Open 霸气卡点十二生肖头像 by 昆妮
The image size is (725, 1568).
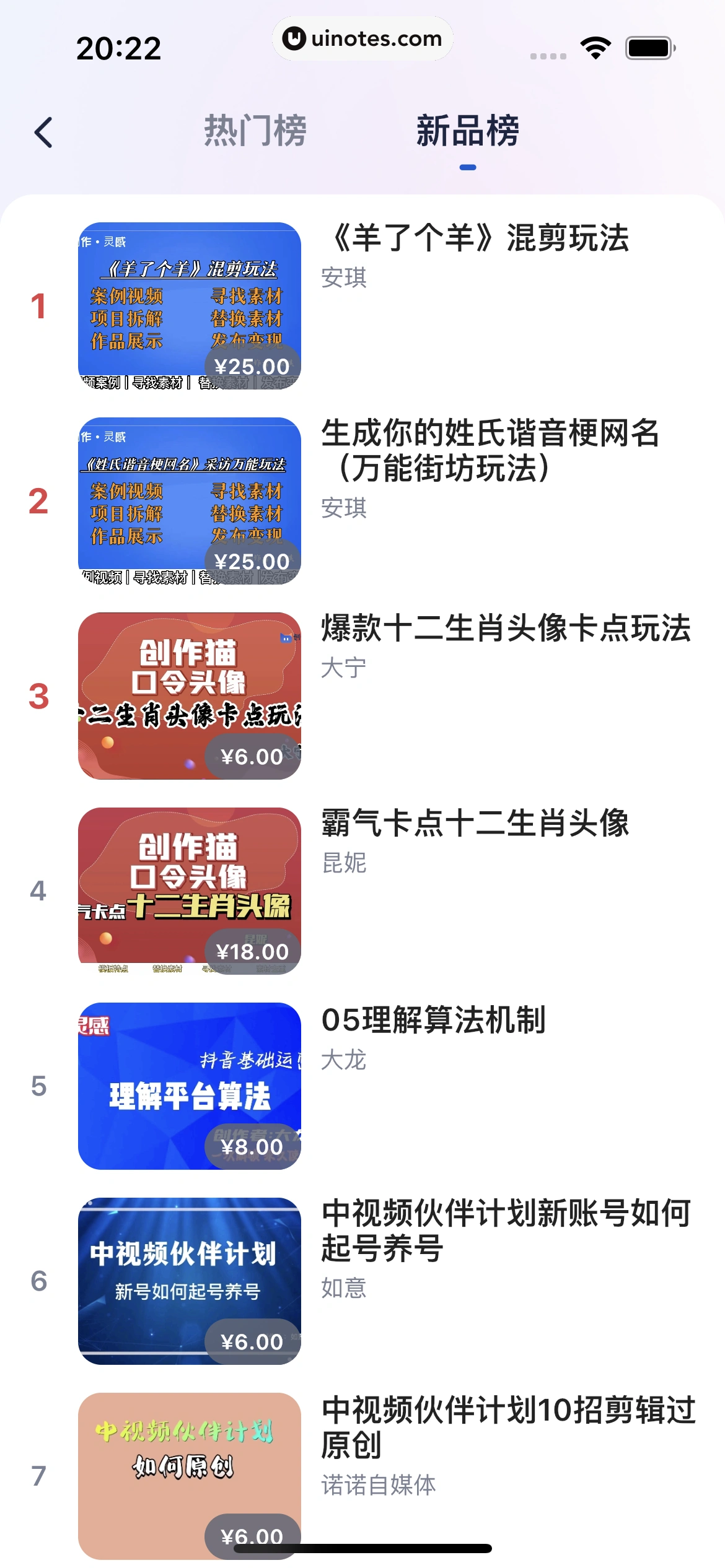[475, 824]
